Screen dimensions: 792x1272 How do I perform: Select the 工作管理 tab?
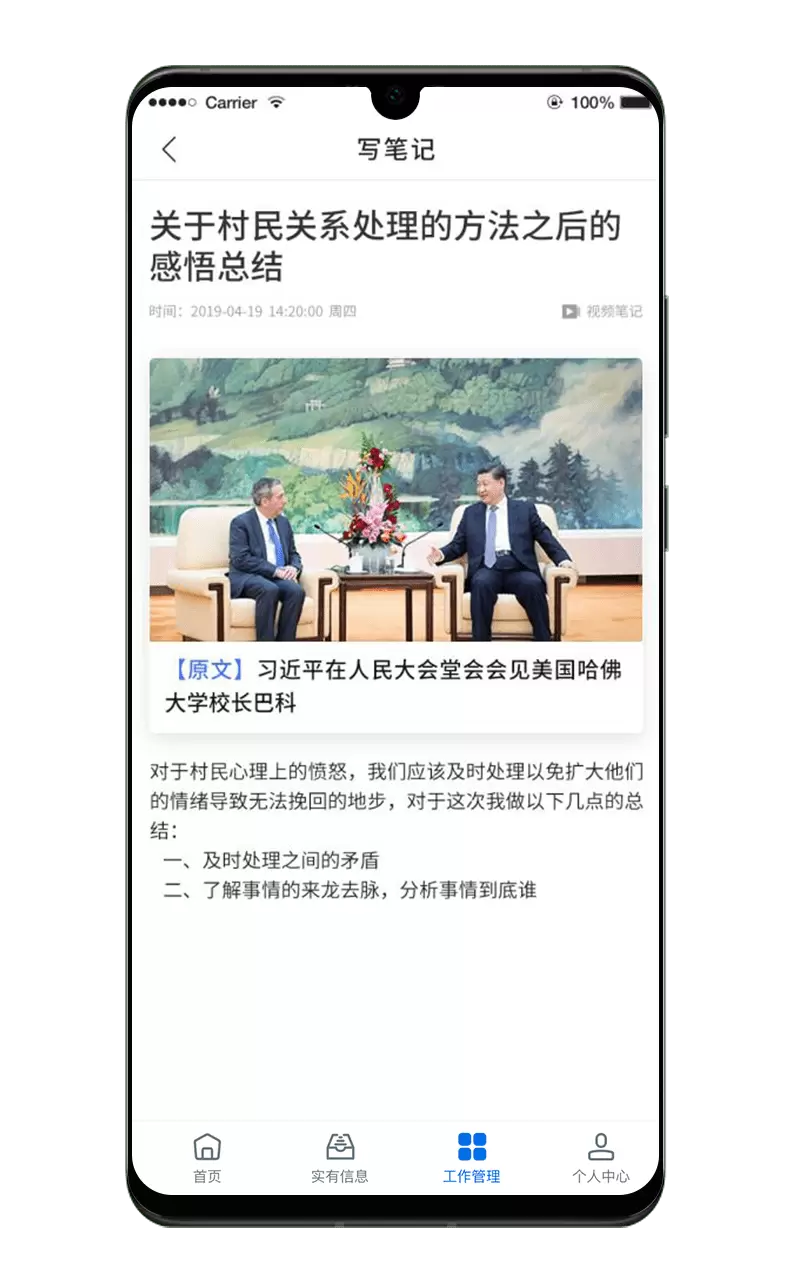pos(471,1158)
